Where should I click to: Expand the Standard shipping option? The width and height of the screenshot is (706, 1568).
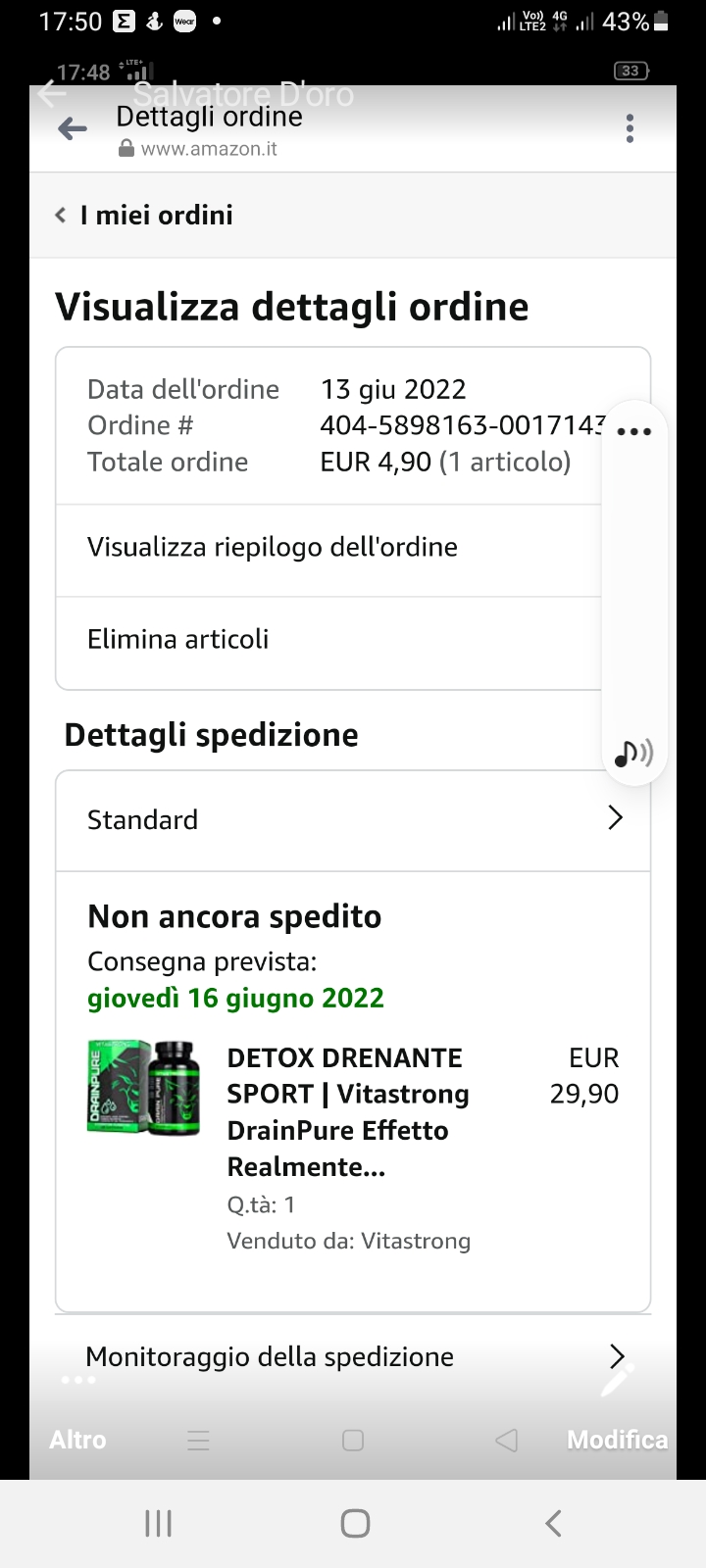coord(353,819)
